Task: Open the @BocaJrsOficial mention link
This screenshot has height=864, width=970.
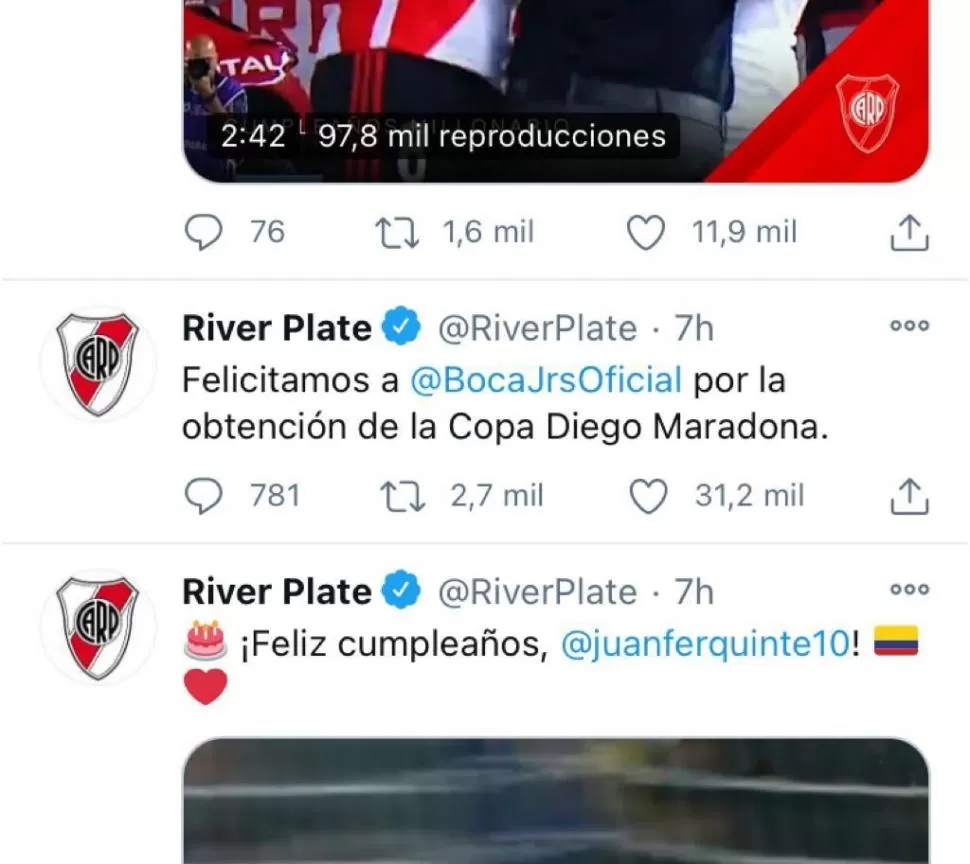Action: [x=546, y=380]
